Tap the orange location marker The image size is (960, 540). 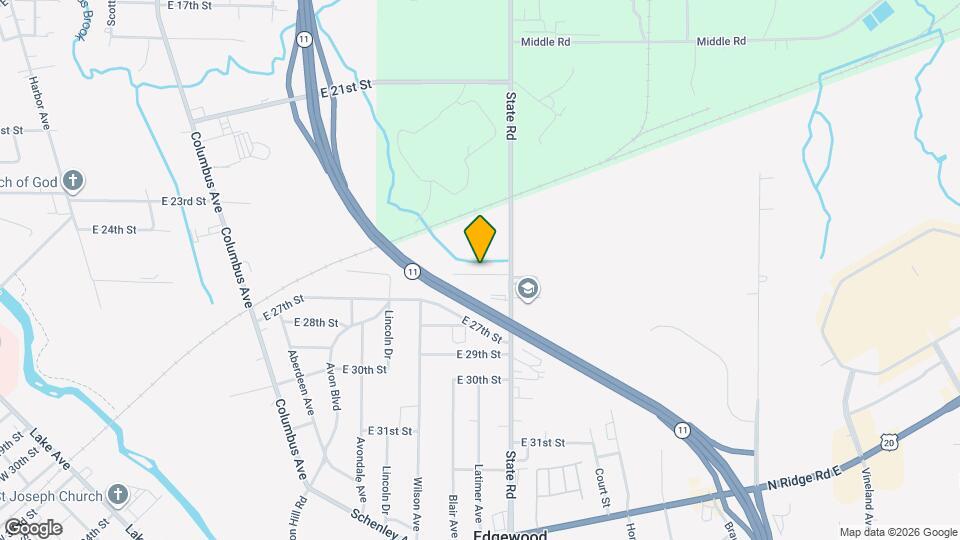pos(480,238)
